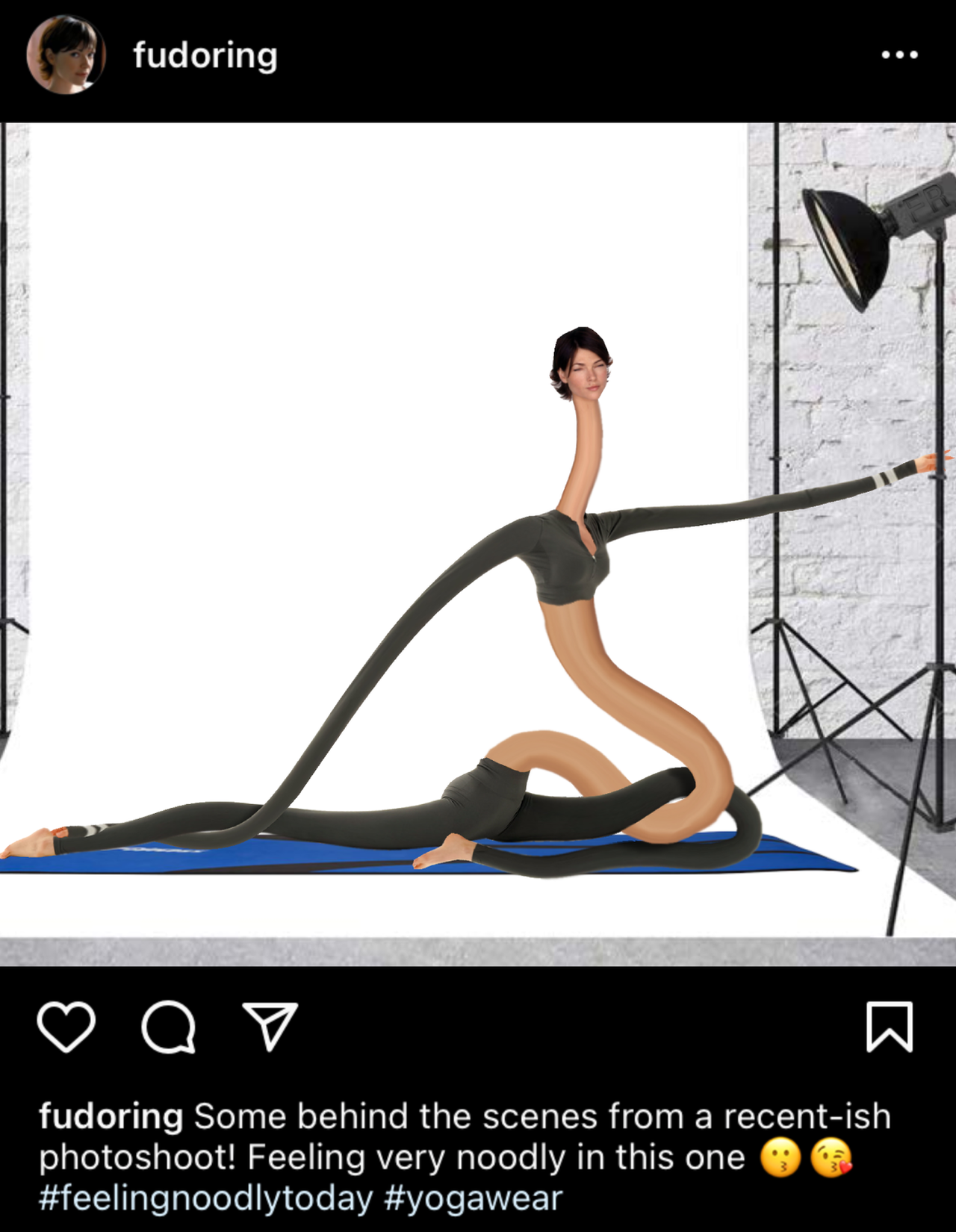The height and width of the screenshot is (1232, 956).
Task: Open fudoring's profile picture
Action: point(65,55)
